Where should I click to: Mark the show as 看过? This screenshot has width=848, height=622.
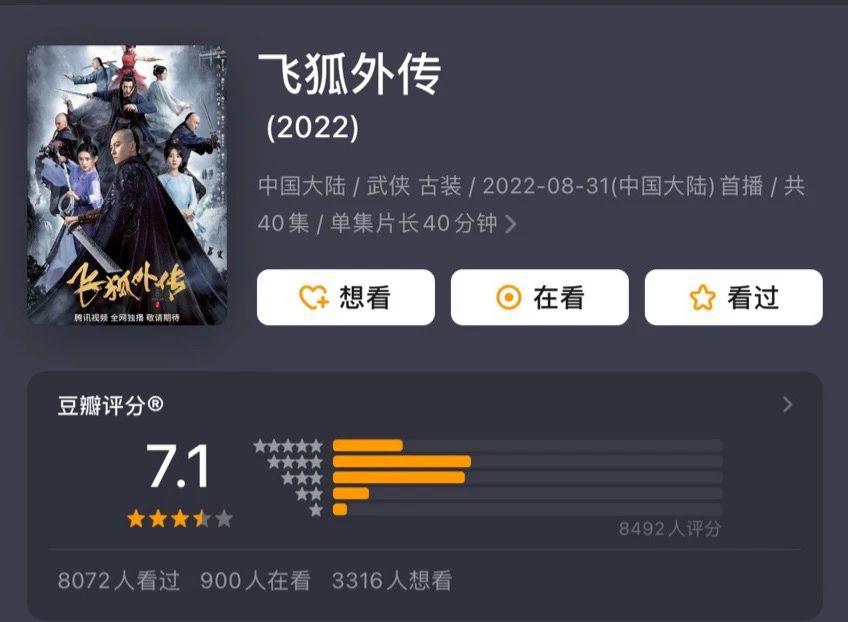click(x=733, y=297)
